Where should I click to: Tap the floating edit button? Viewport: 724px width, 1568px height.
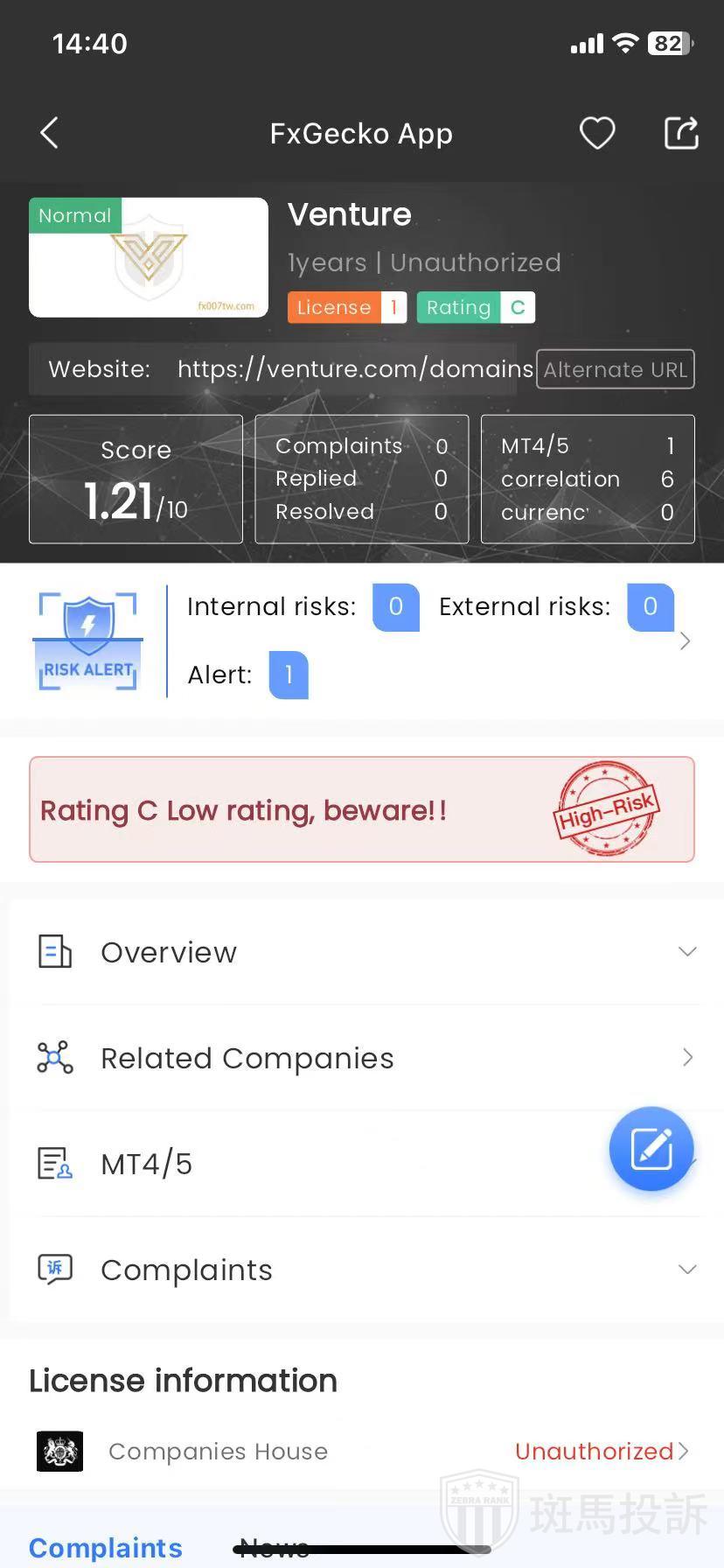[651, 1149]
